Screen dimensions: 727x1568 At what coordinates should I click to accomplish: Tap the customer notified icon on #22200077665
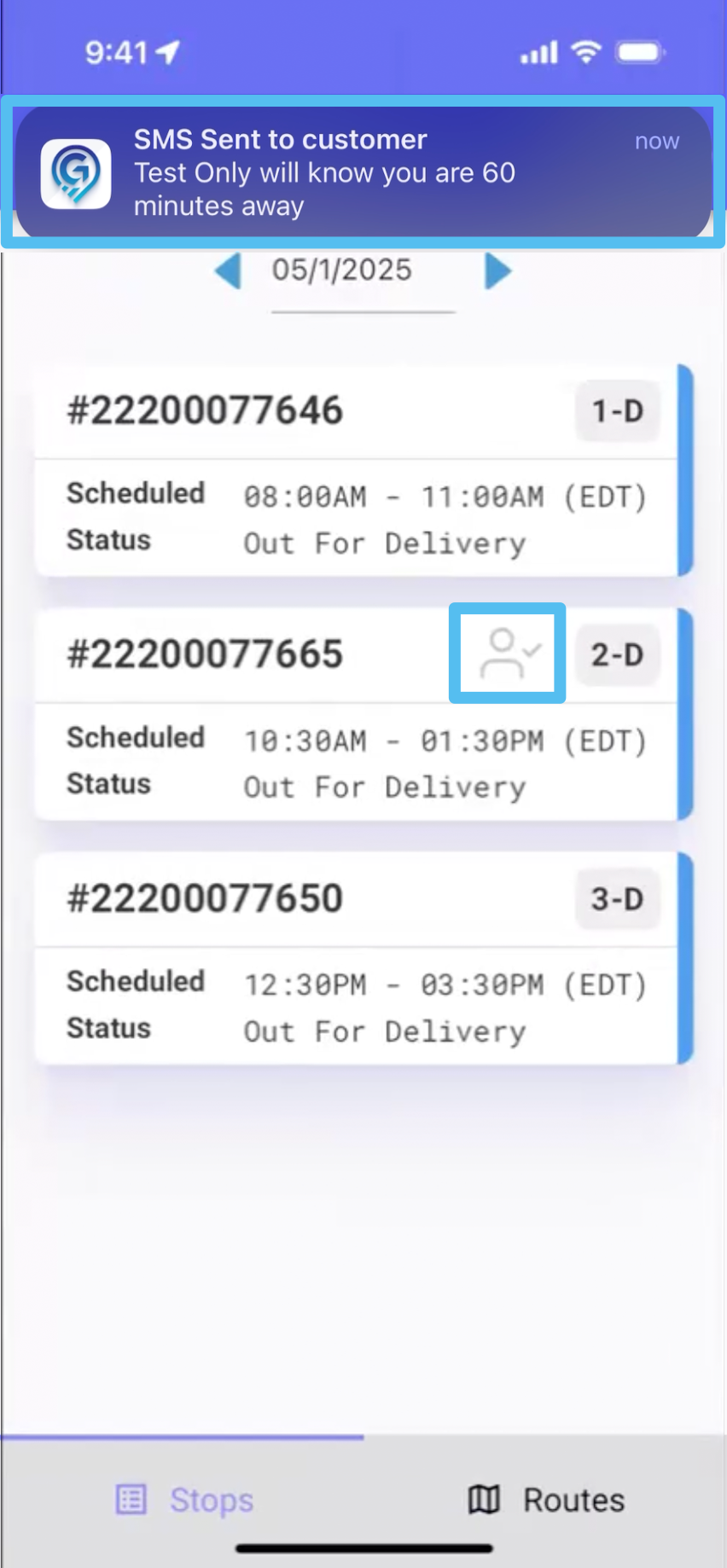pos(508,653)
